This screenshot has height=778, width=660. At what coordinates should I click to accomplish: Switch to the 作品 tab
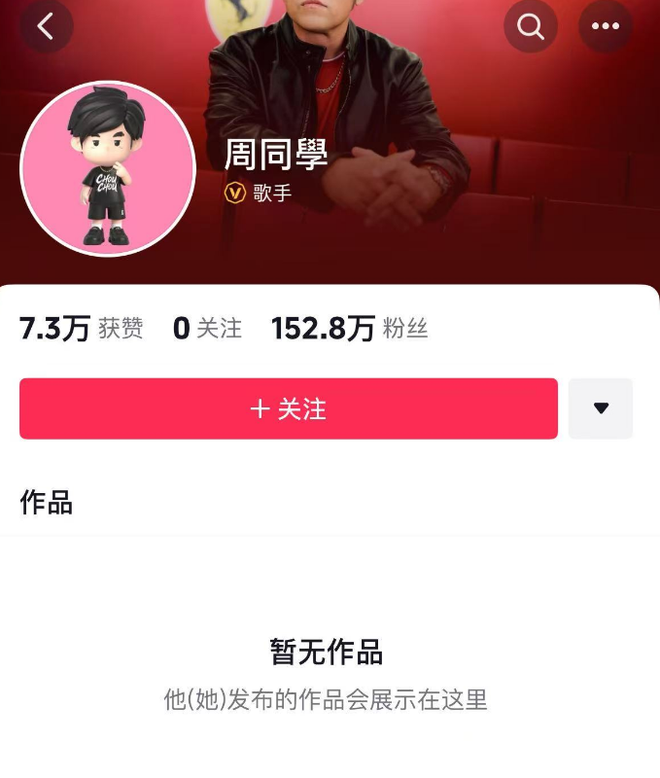click(46, 502)
